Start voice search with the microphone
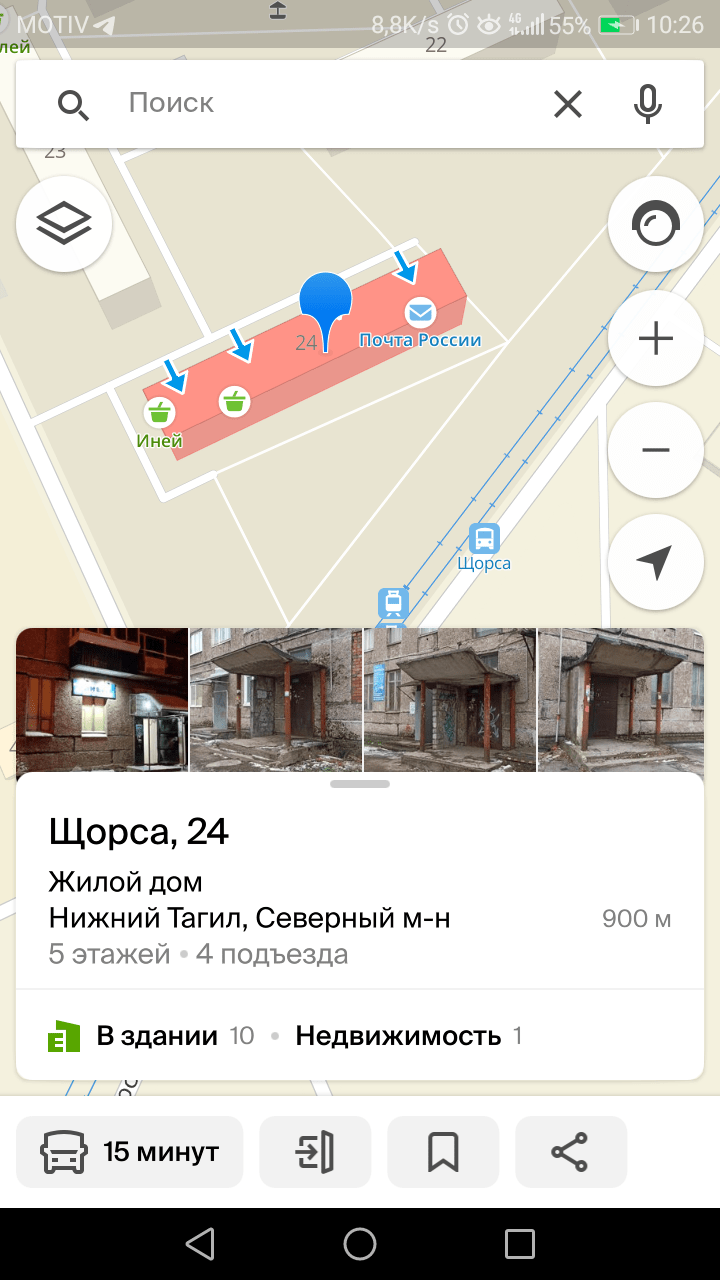720x1280 pixels. click(x=648, y=103)
